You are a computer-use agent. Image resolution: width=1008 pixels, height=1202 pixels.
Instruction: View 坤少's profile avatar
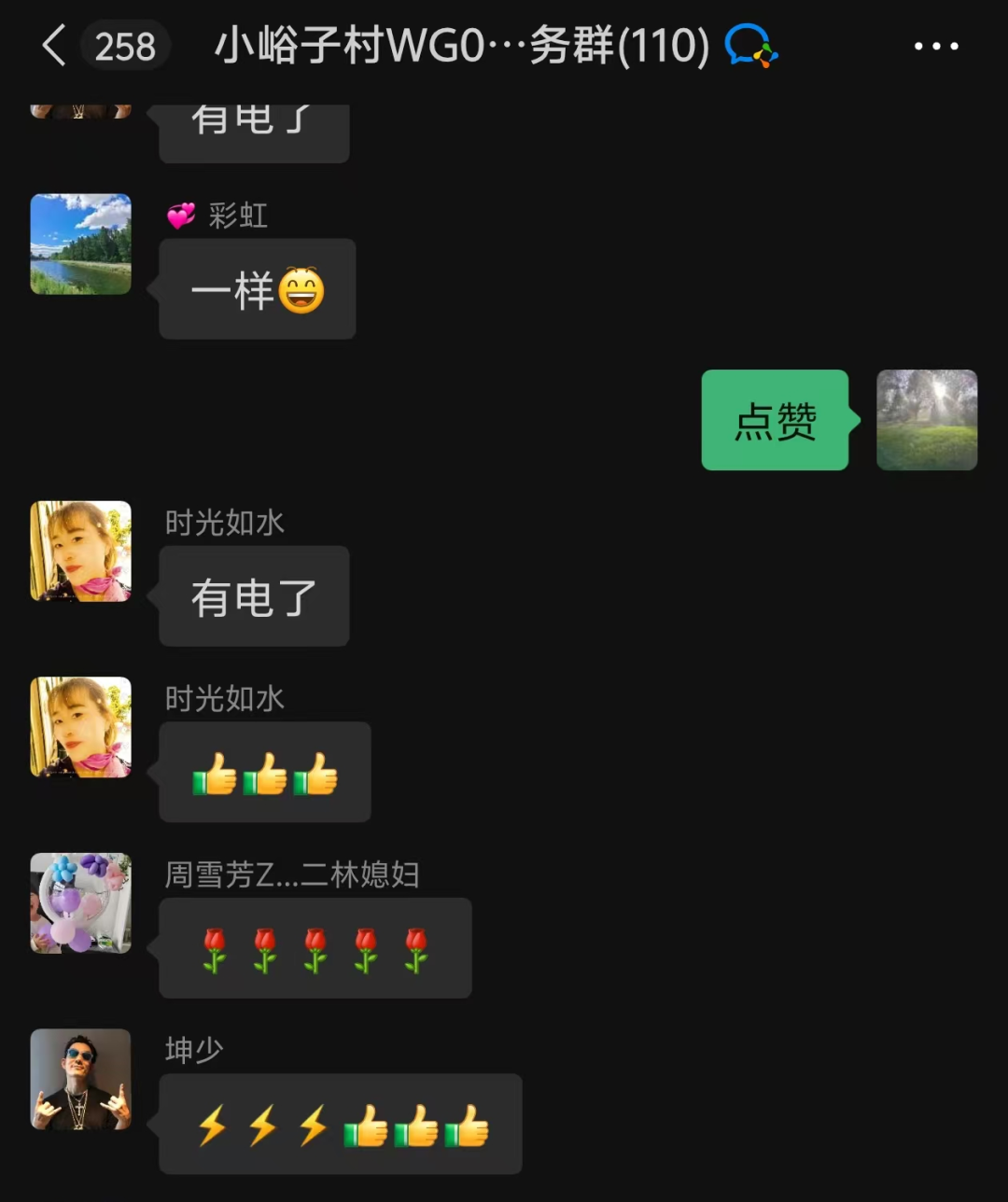[81, 1079]
